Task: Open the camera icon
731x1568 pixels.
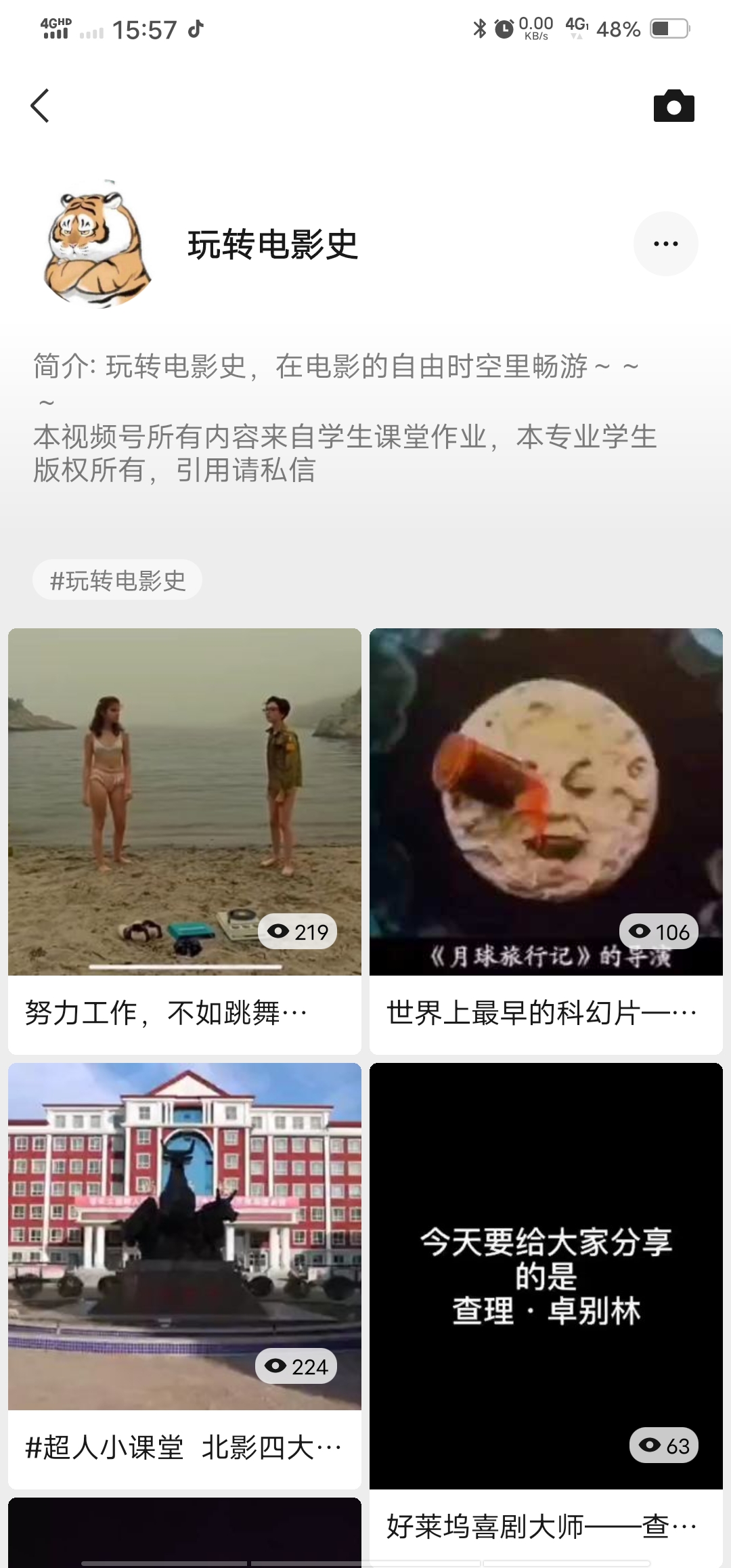Action: pos(673,106)
